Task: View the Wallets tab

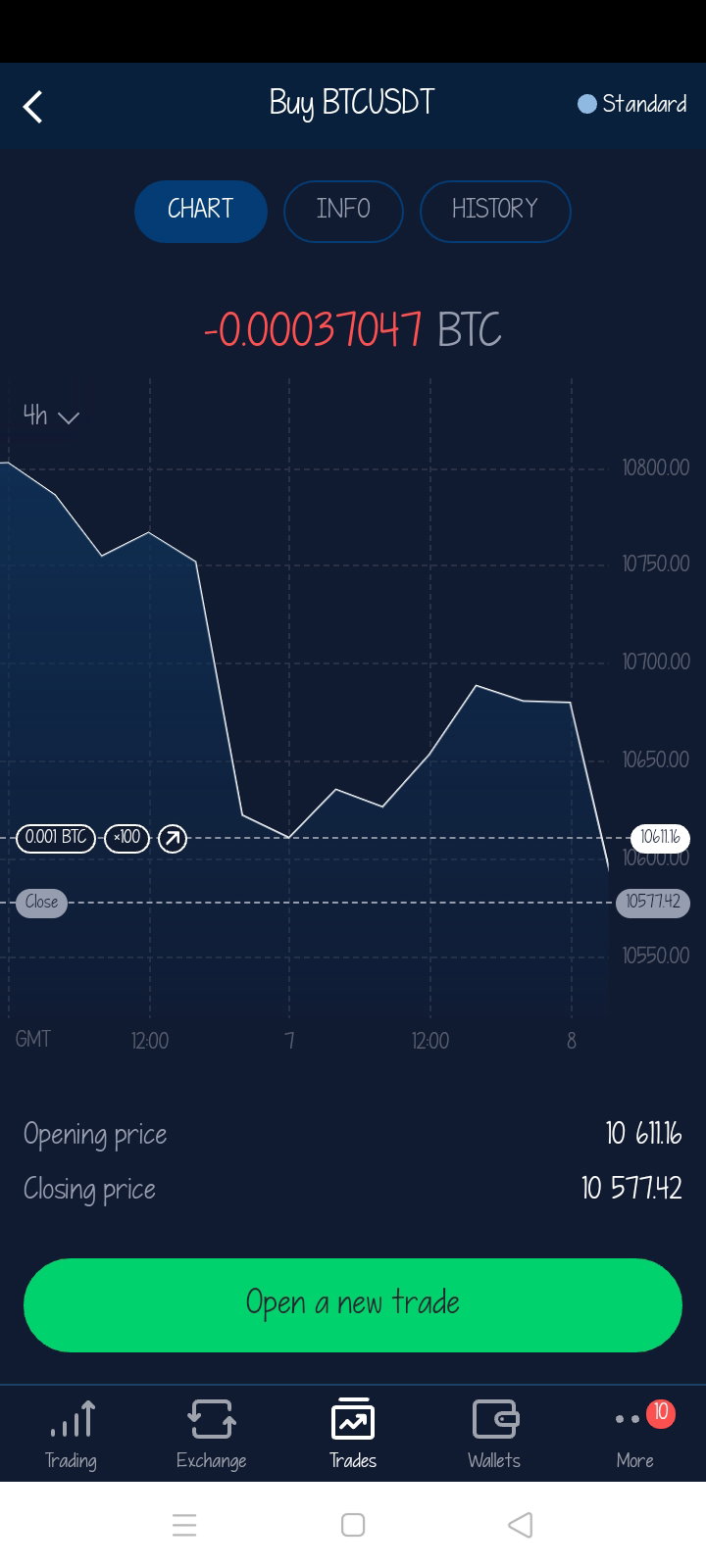Action: coord(494,1433)
